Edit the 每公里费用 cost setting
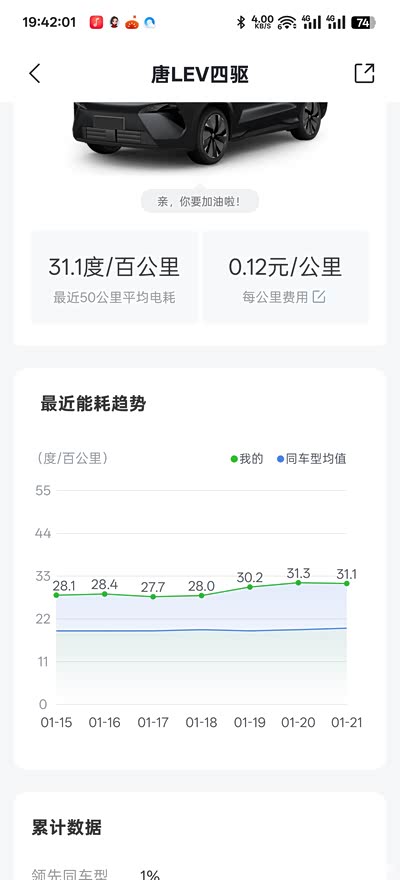This screenshot has width=400, height=880. 319,297
